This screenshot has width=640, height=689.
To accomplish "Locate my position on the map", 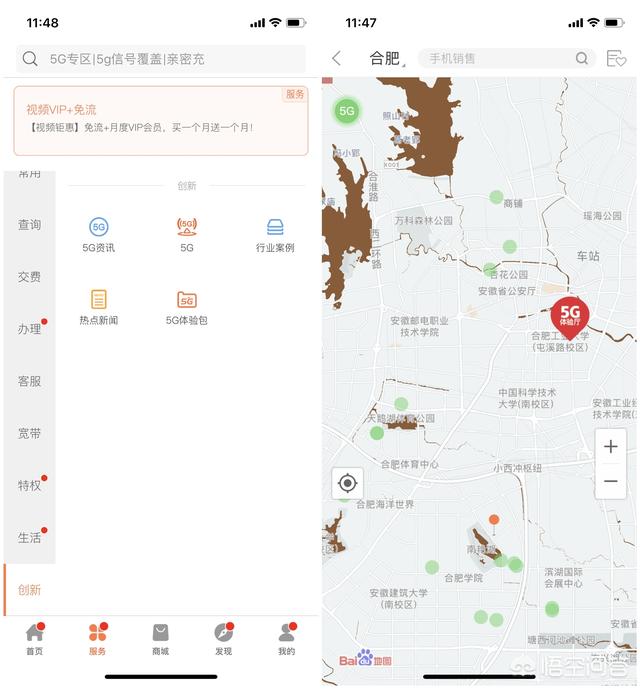I will (347, 483).
